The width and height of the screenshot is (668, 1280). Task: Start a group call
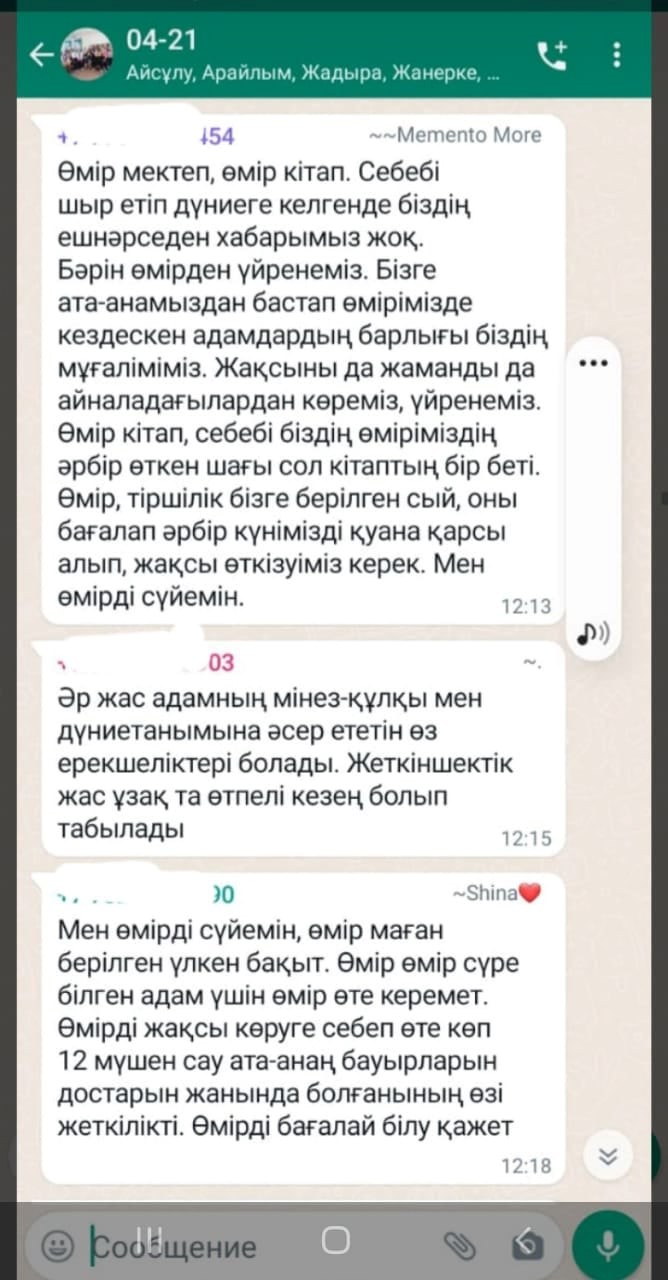pos(551,55)
